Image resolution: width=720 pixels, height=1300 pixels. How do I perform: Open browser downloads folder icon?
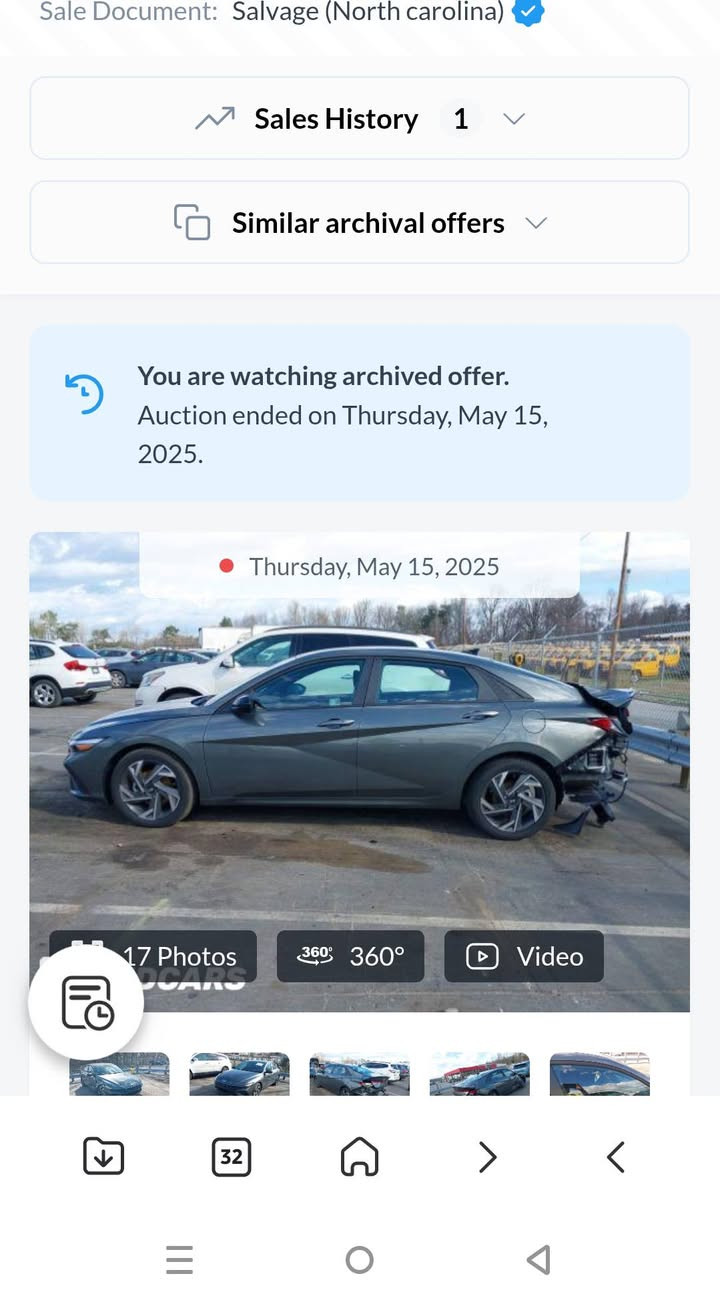click(103, 1157)
